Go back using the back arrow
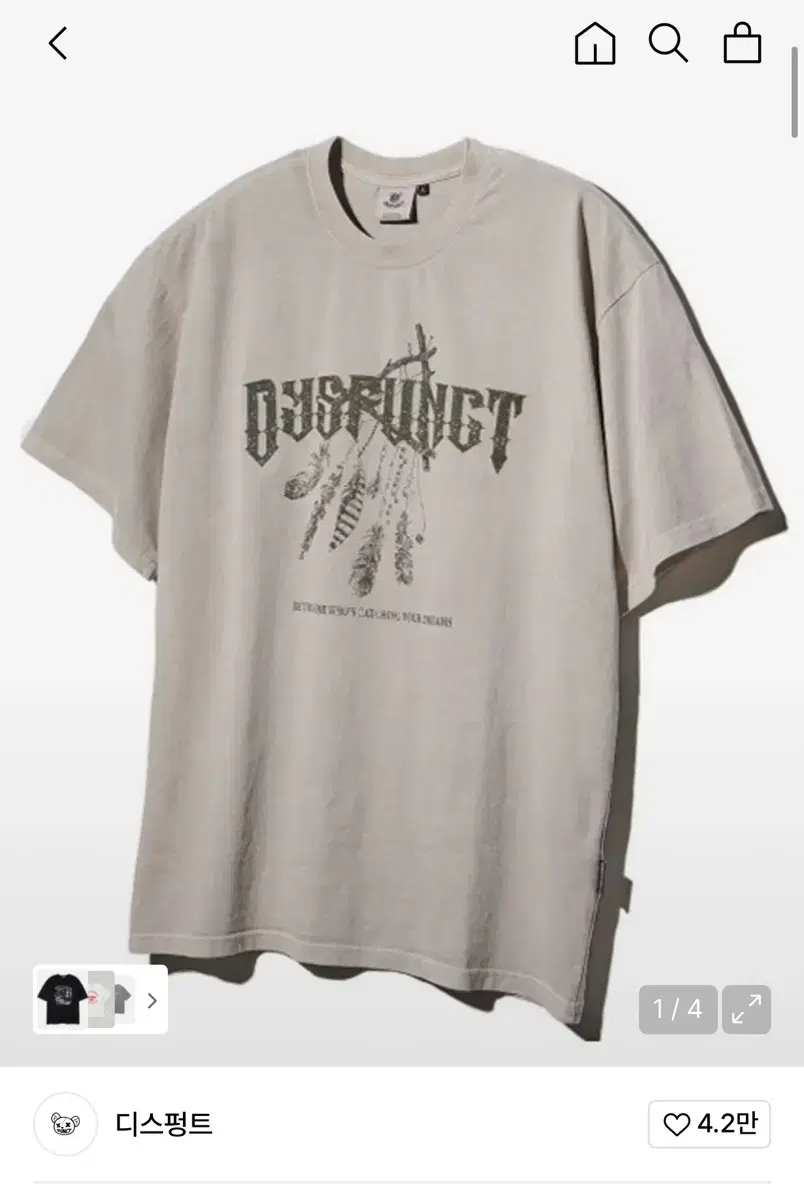 [x=55, y=44]
